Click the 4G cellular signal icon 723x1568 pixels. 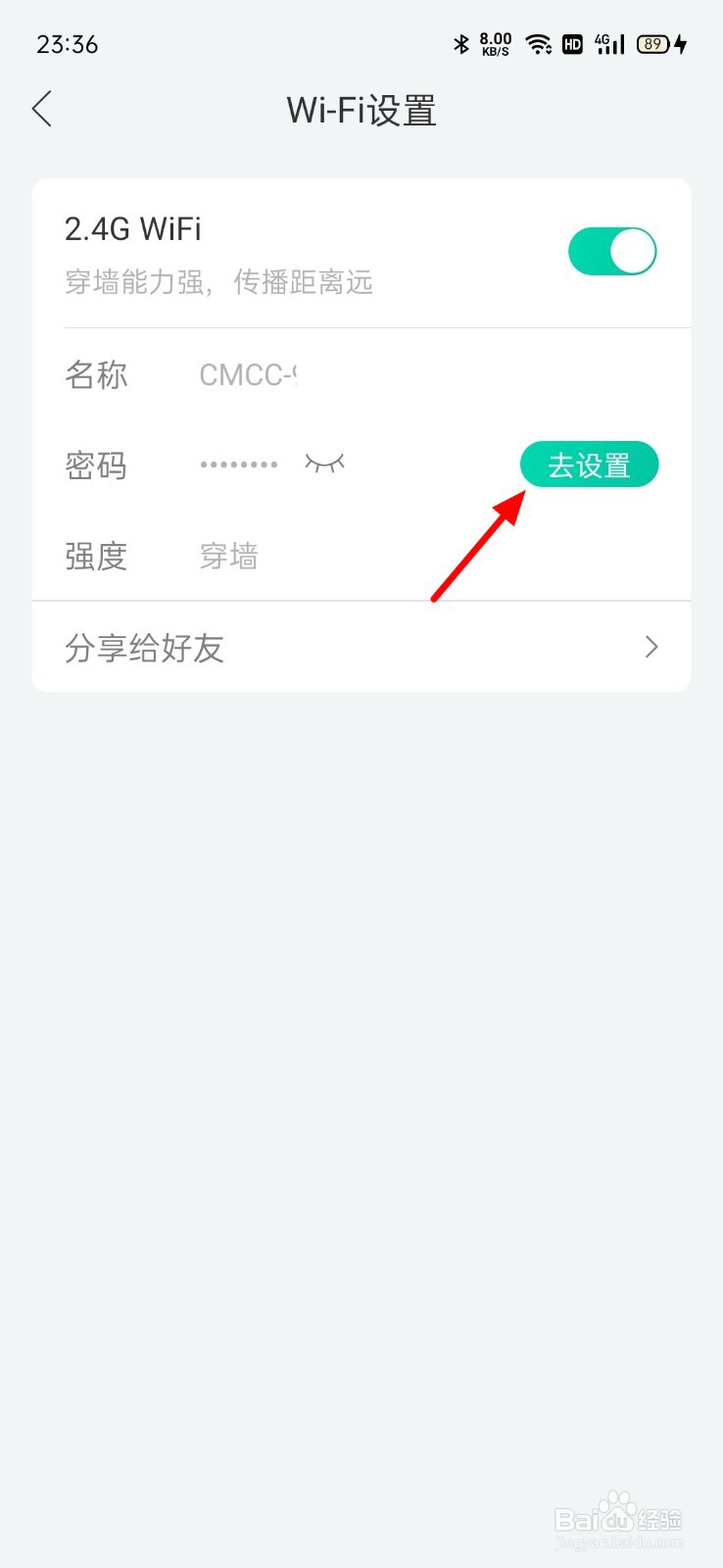click(x=608, y=43)
